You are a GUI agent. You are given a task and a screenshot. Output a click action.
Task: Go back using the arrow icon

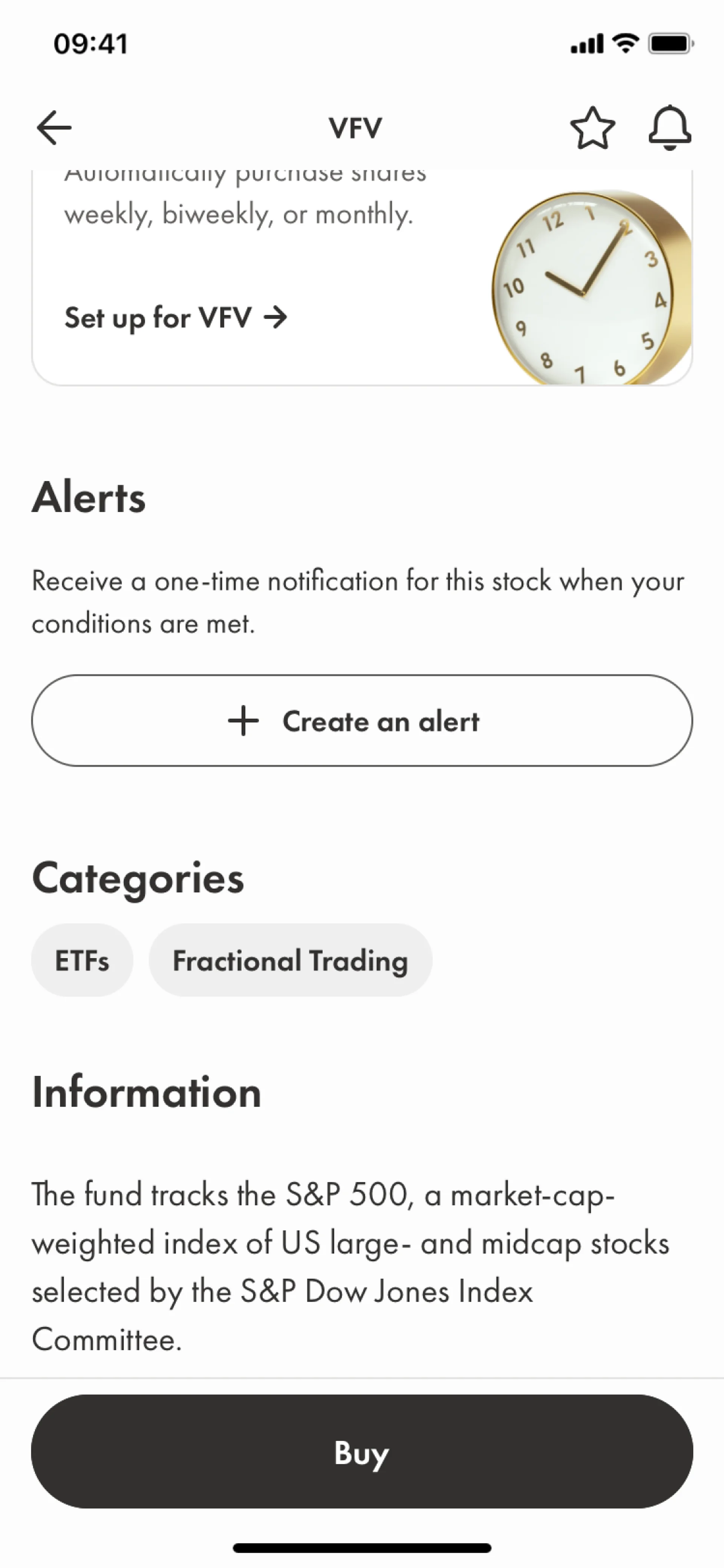[x=54, y=128]
